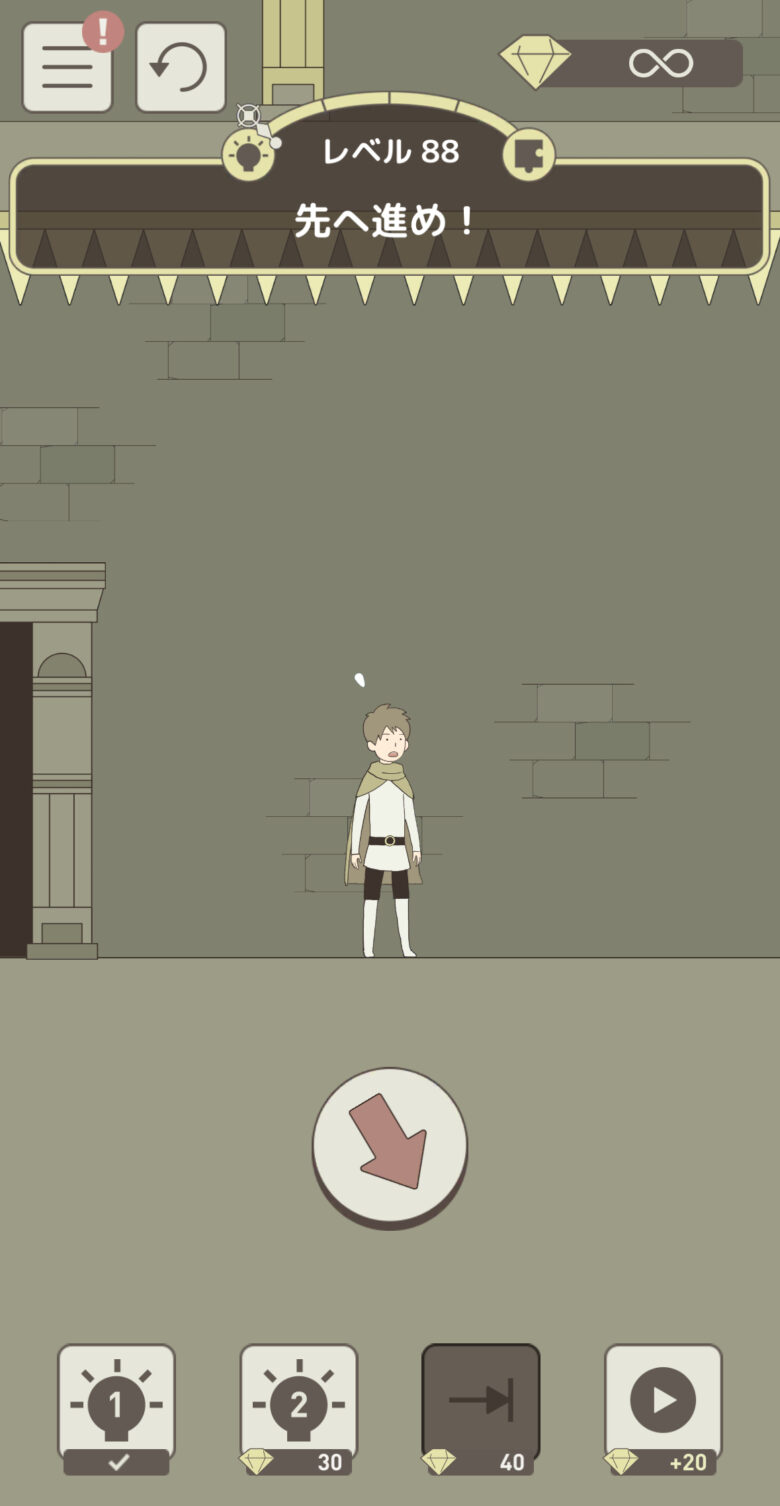View hint number 1
Image resolution: width=780 pixels, height=1506 pixels.
coord(116,1407)
